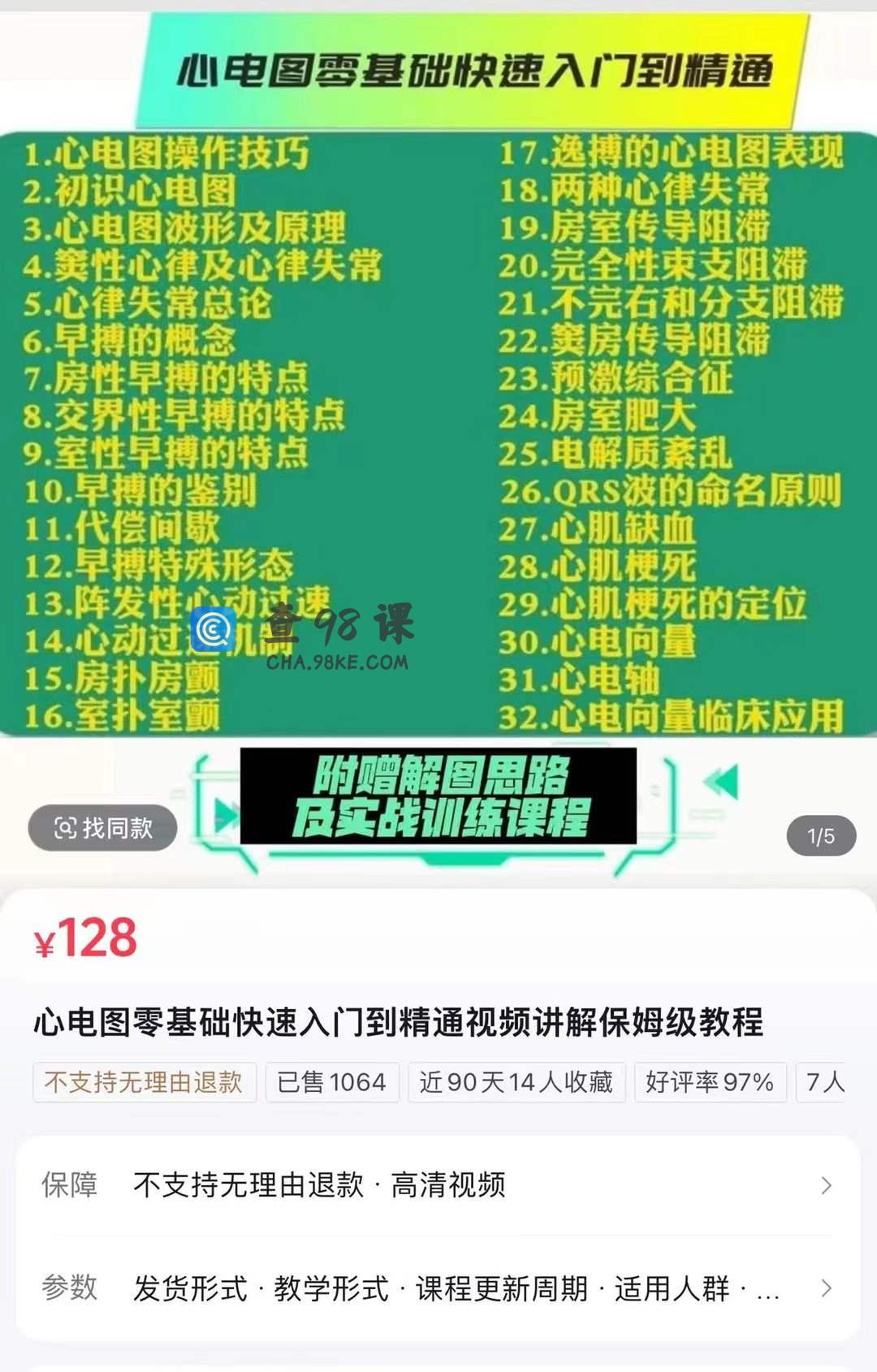Tap the 已售1064 sold count chip
The width and height of the screenshot is (877, 1372).
tap(332, 1082)
